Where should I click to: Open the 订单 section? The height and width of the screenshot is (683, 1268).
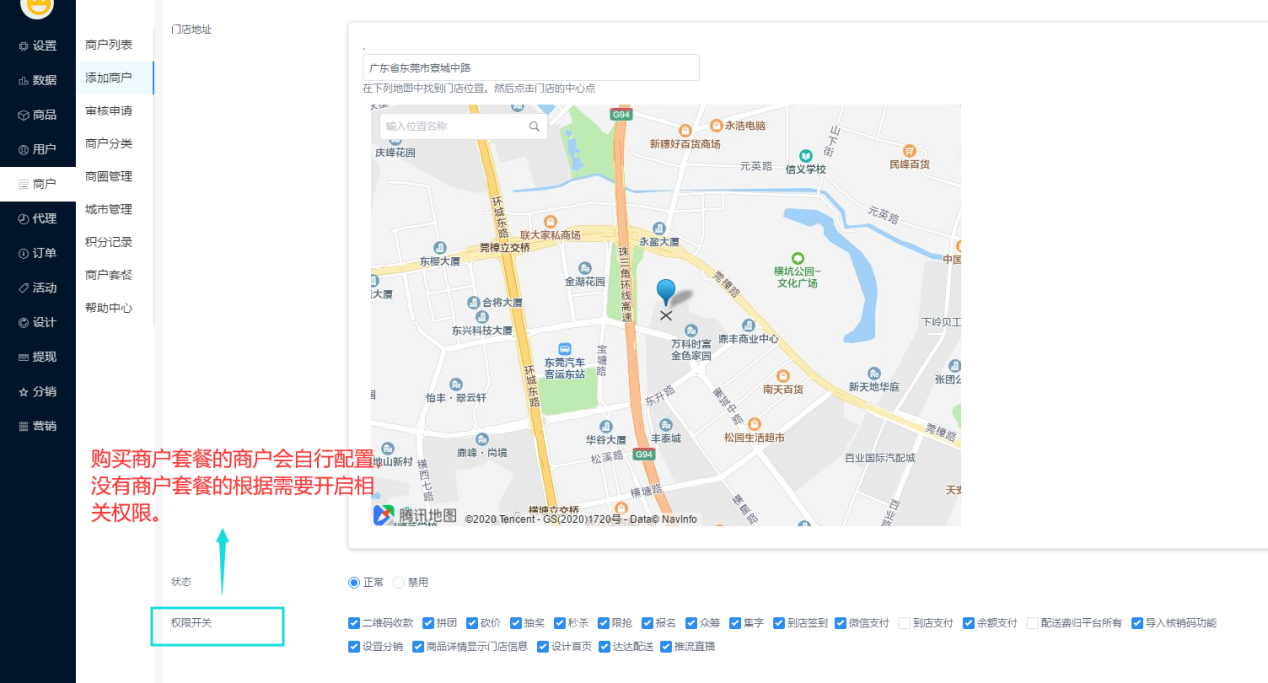37,253
